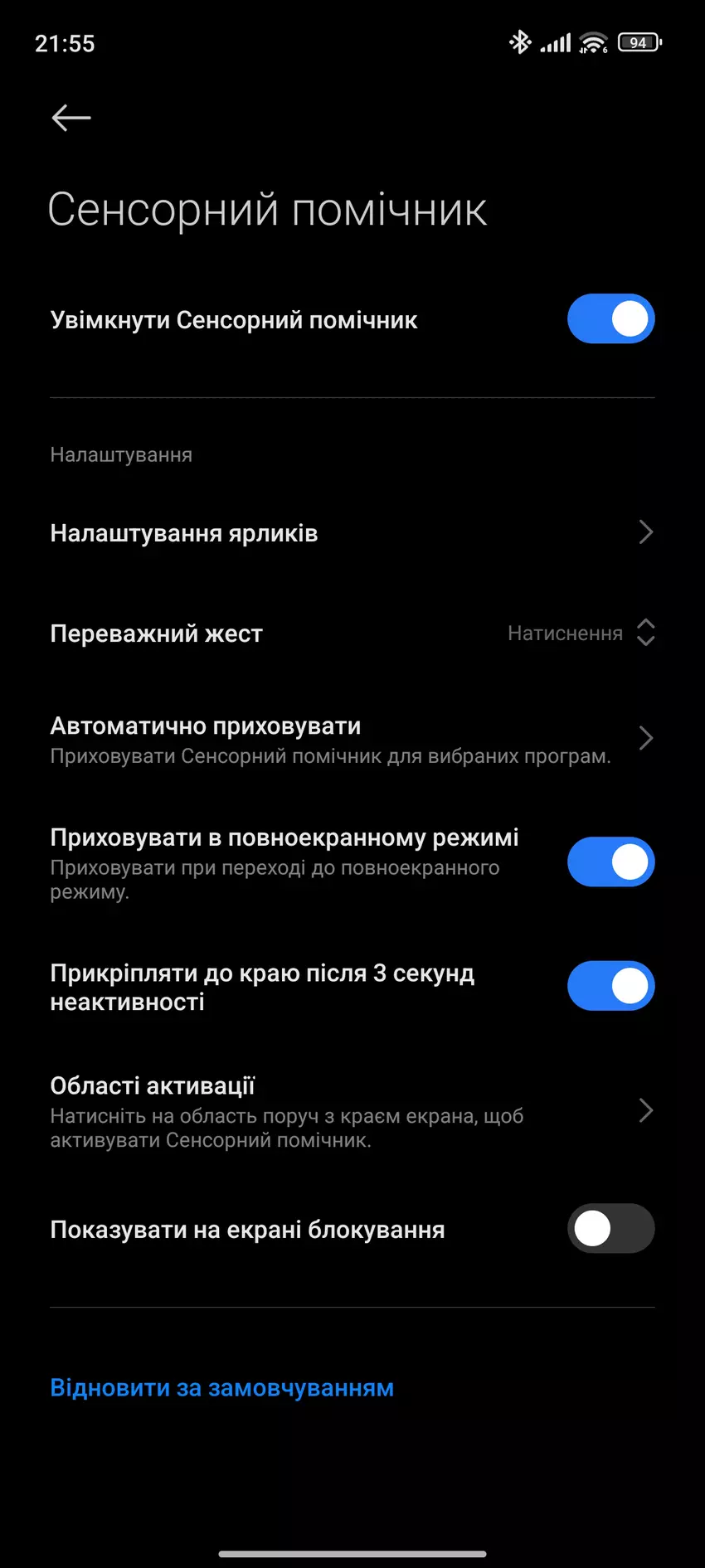
Task: Open Налаштування ярликів
Action: [352, 533]
